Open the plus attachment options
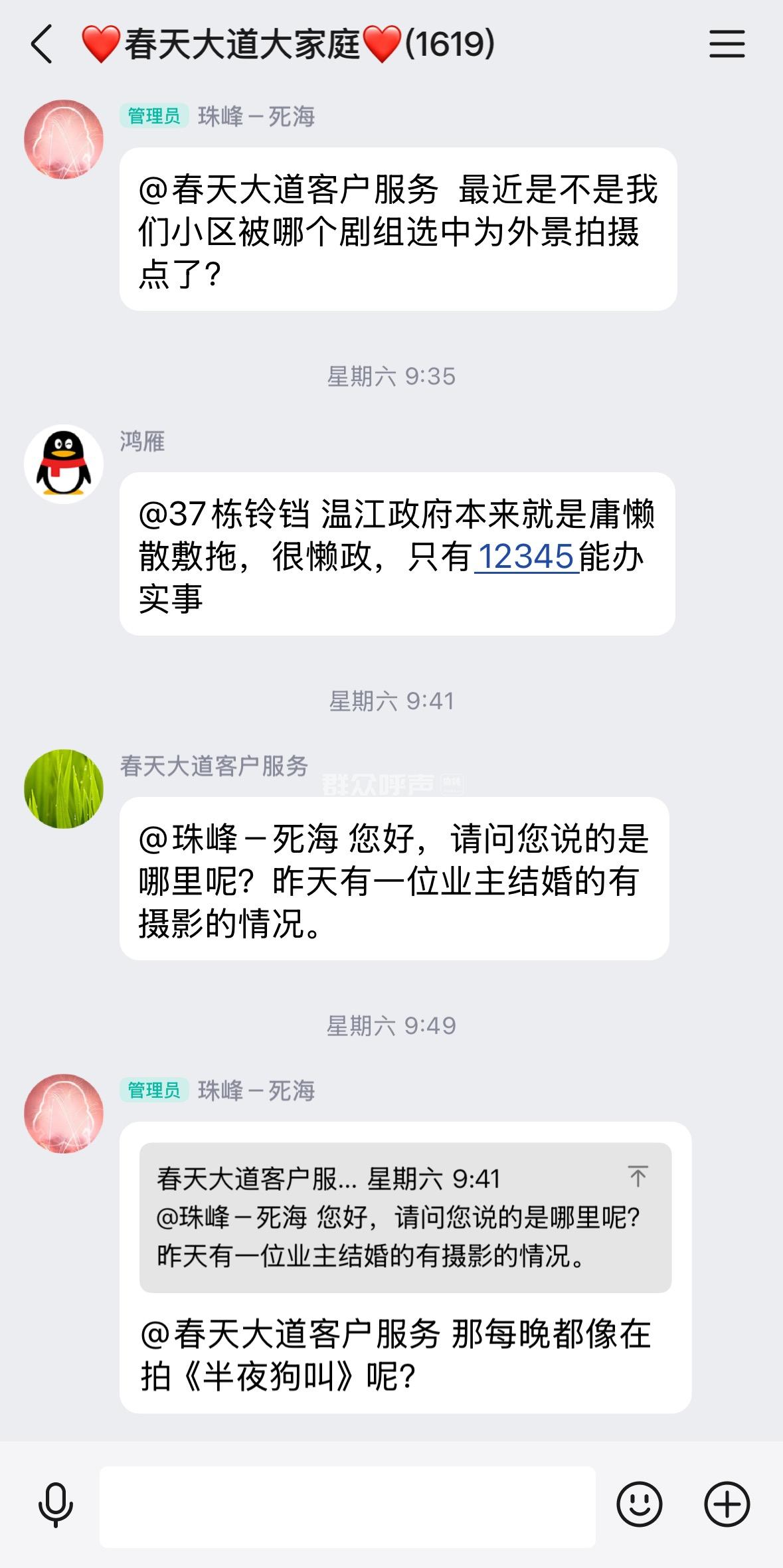 pyautogui.click(x=727, y=1504)
